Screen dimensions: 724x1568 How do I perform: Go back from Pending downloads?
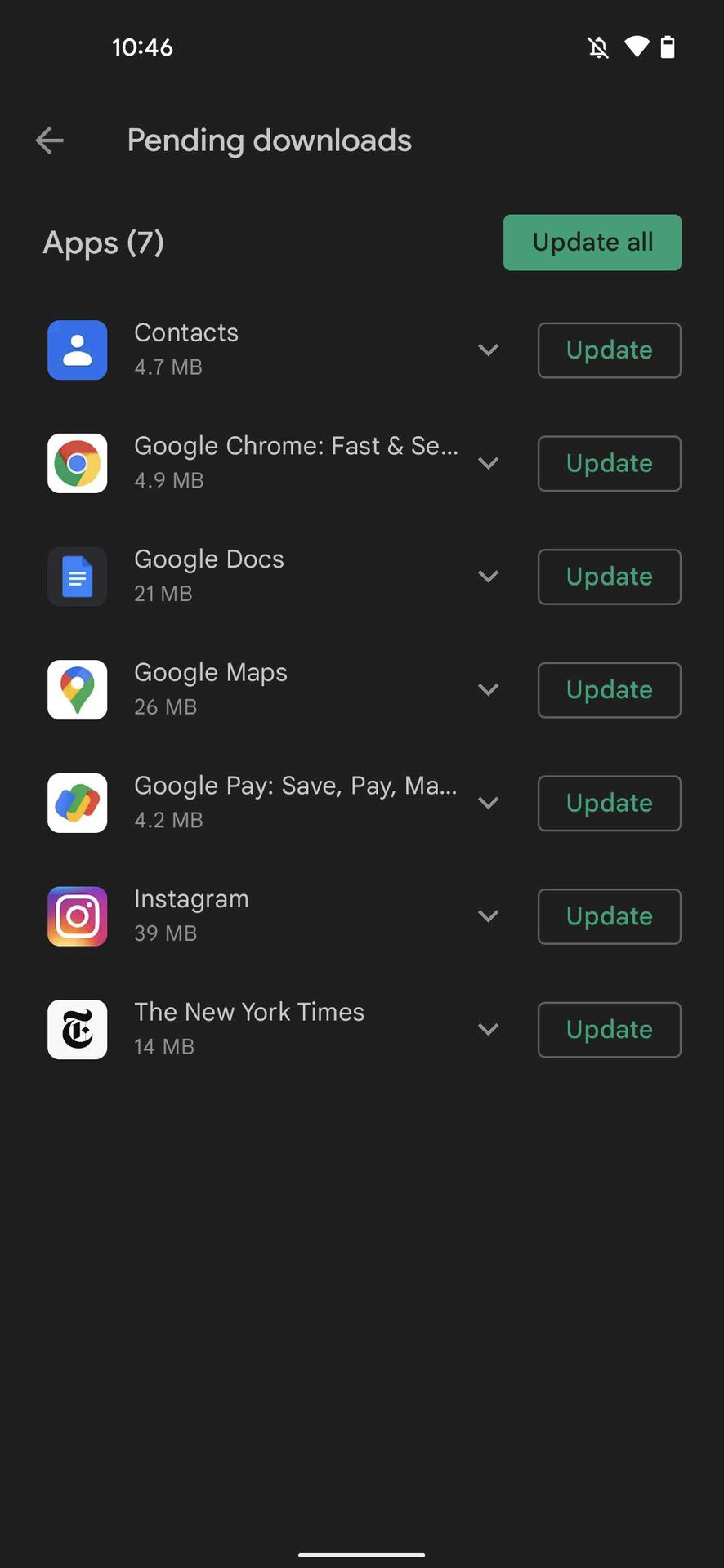coord(50,140)
